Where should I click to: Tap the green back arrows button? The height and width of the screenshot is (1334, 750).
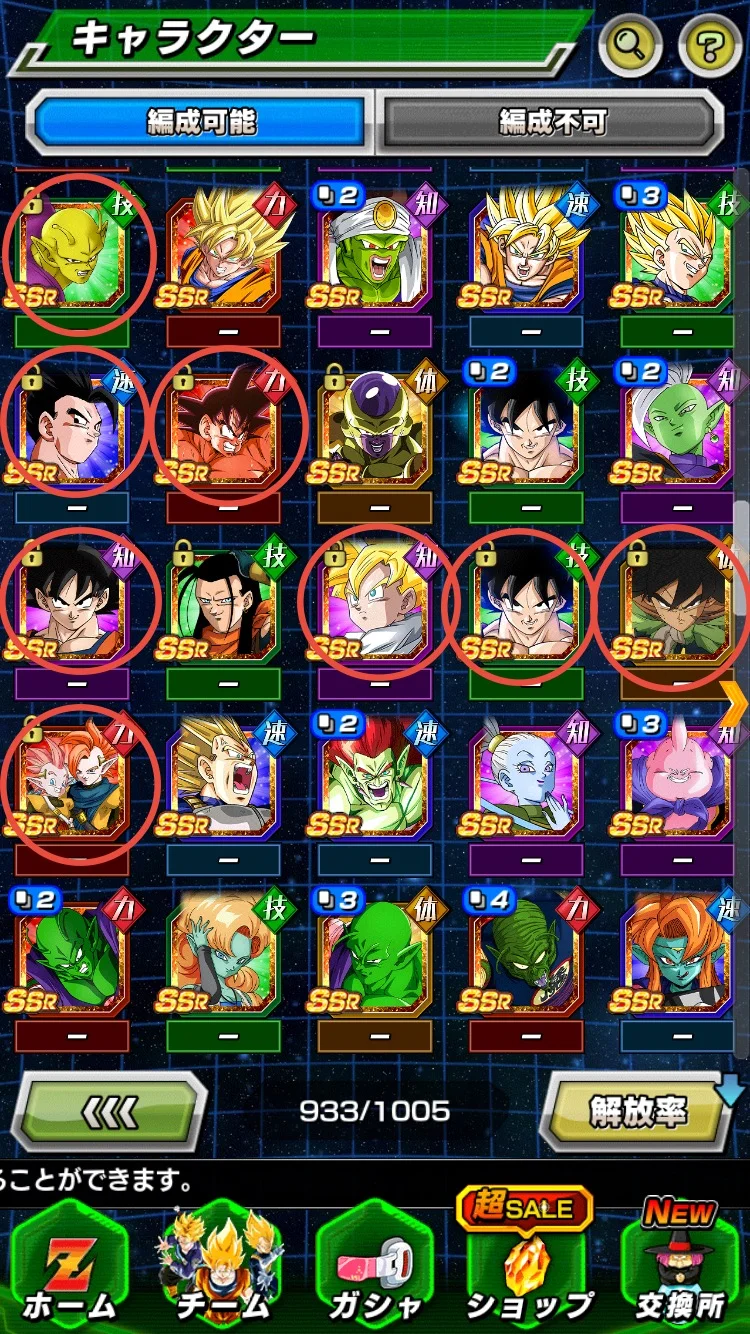pyautogui.click(x=108, y=1110)
